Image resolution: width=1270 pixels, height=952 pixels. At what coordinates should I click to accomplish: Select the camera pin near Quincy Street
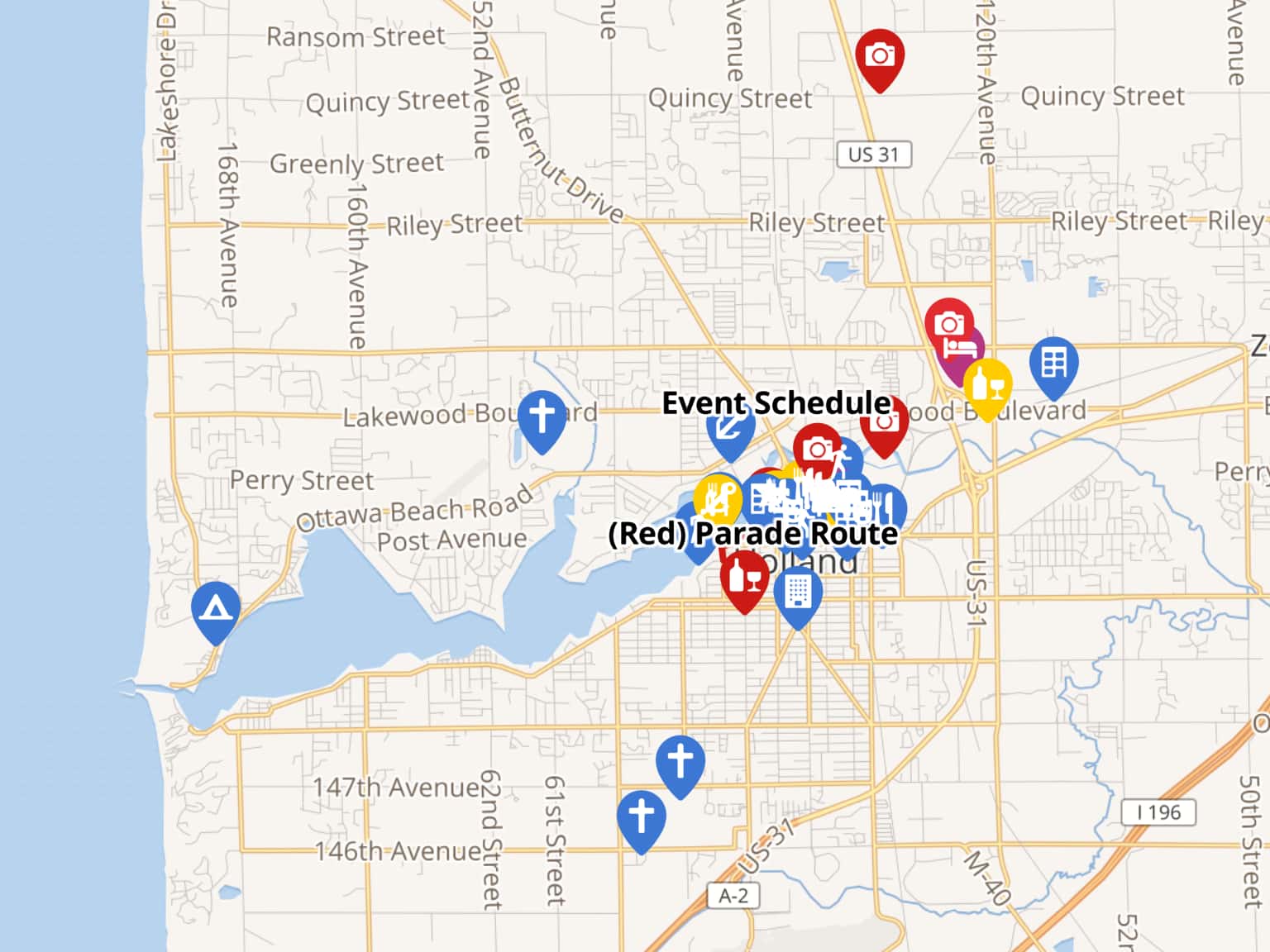tap(880, 56)
